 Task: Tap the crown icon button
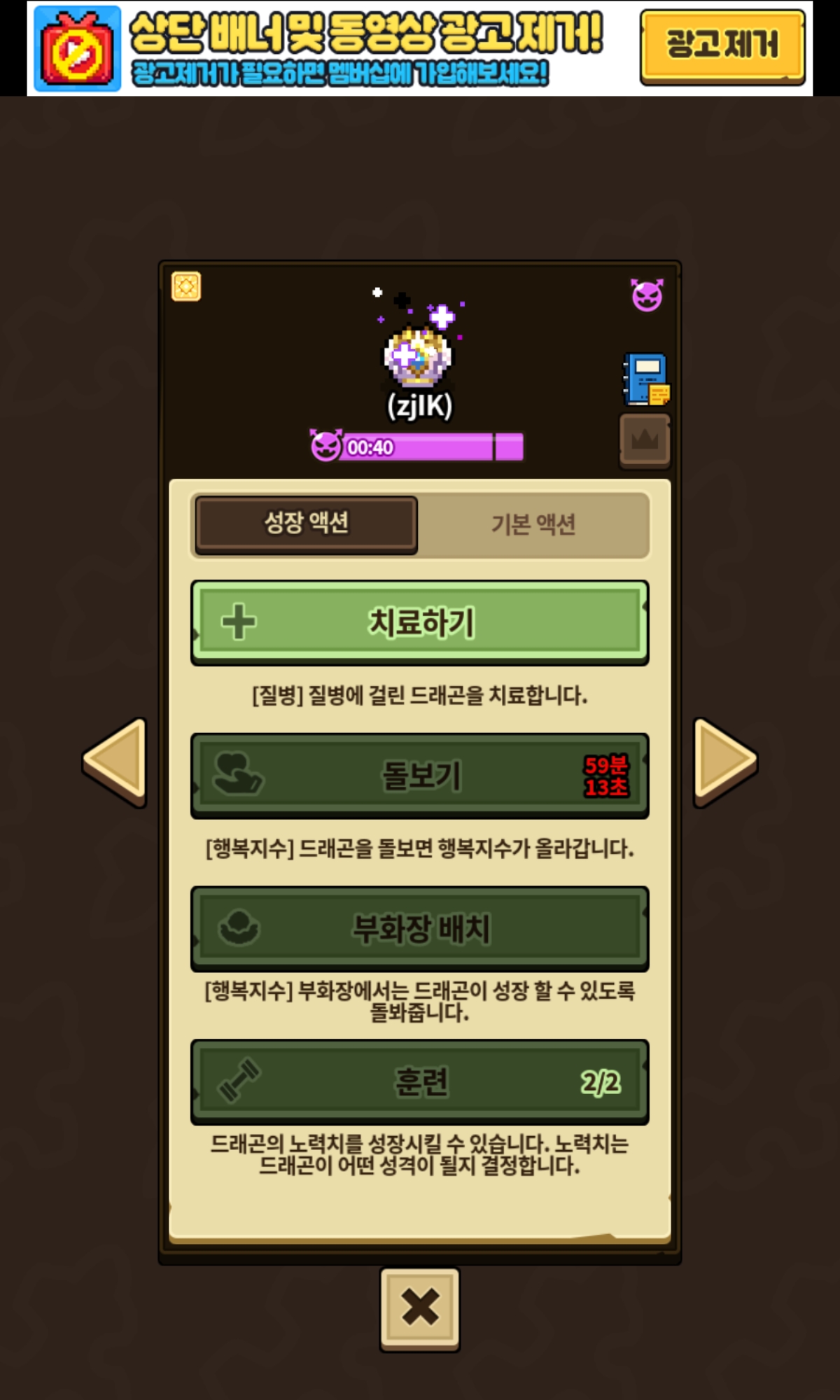tap(645, 440)
